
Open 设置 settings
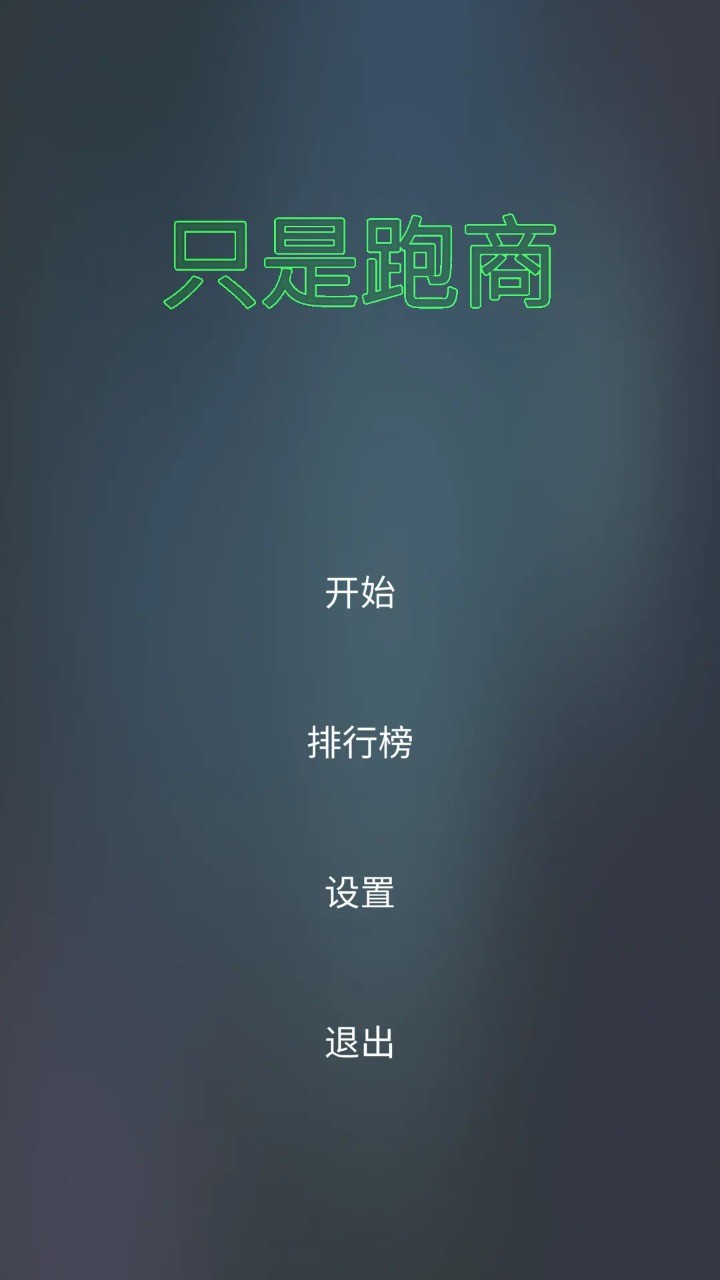click(x=360, y=892)
